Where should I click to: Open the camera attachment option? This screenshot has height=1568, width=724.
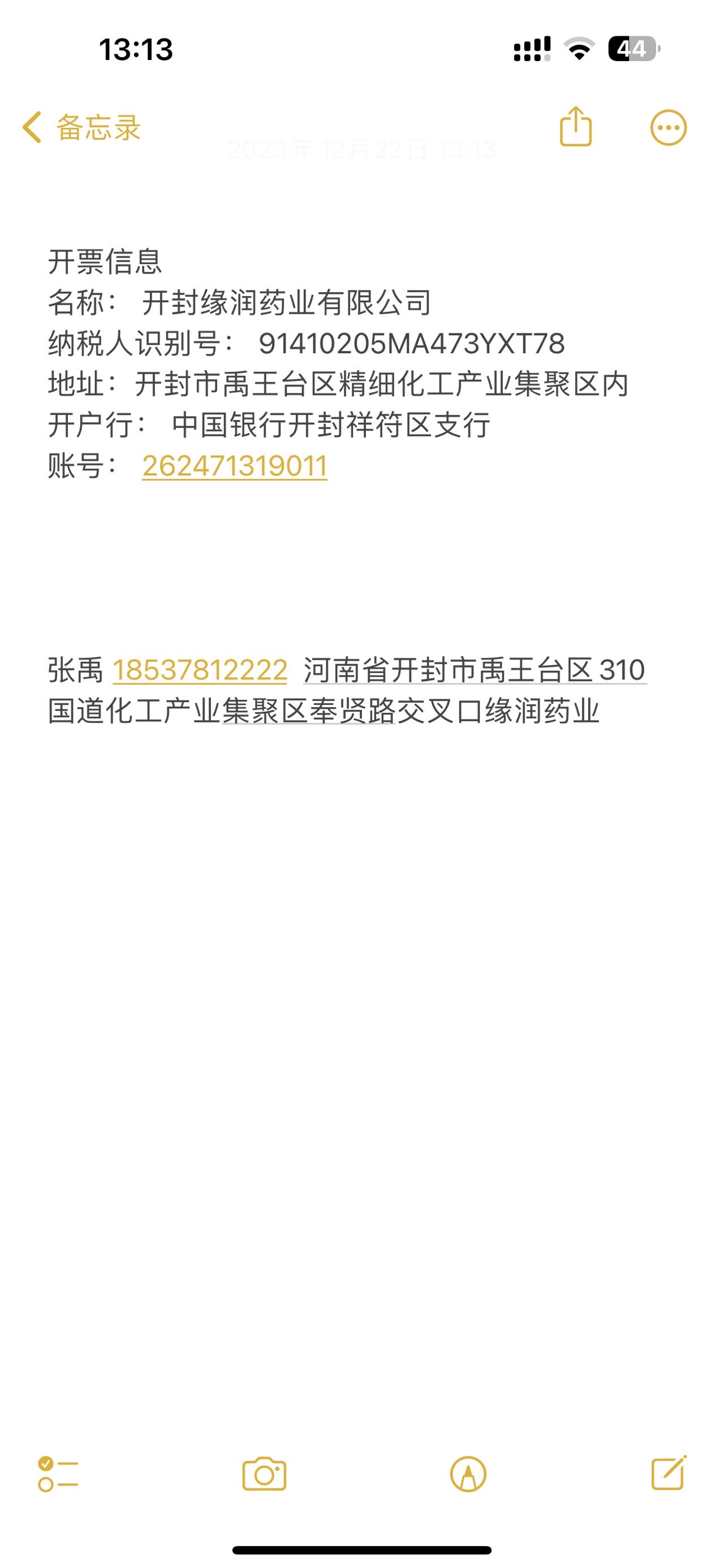click(264, 1474)
